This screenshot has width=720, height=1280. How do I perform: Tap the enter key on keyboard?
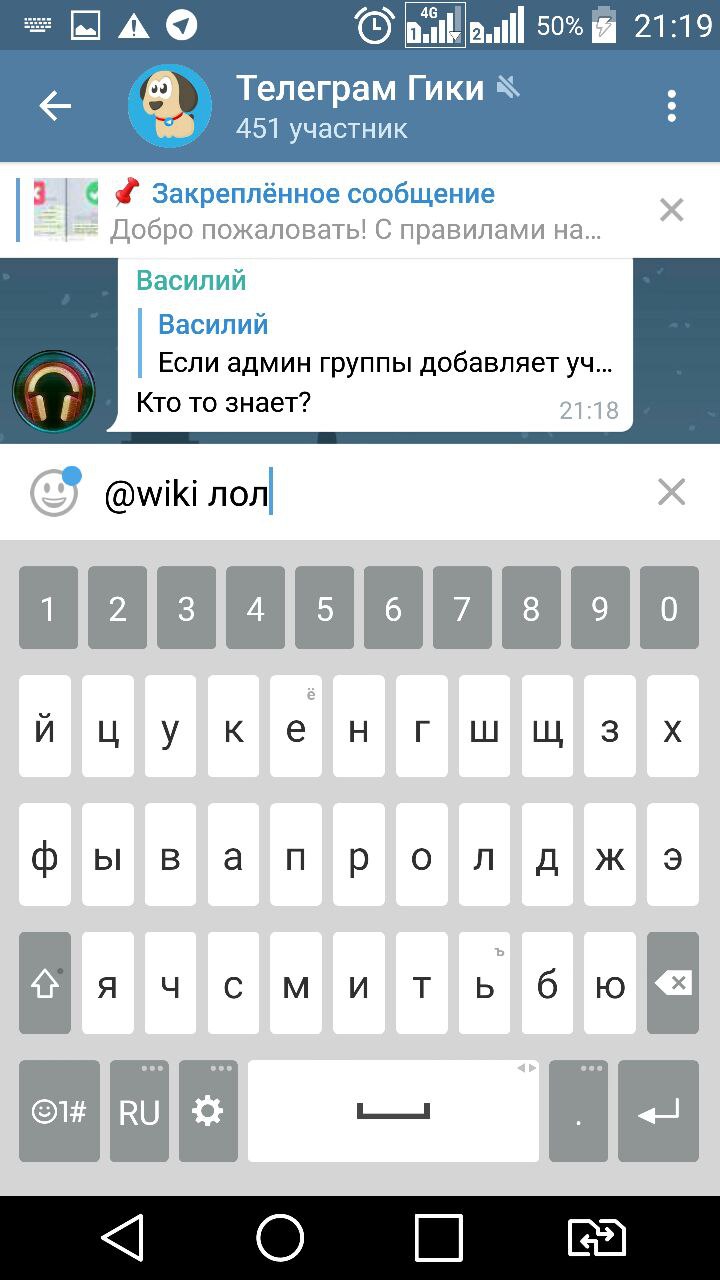[x=659, y=1111]
